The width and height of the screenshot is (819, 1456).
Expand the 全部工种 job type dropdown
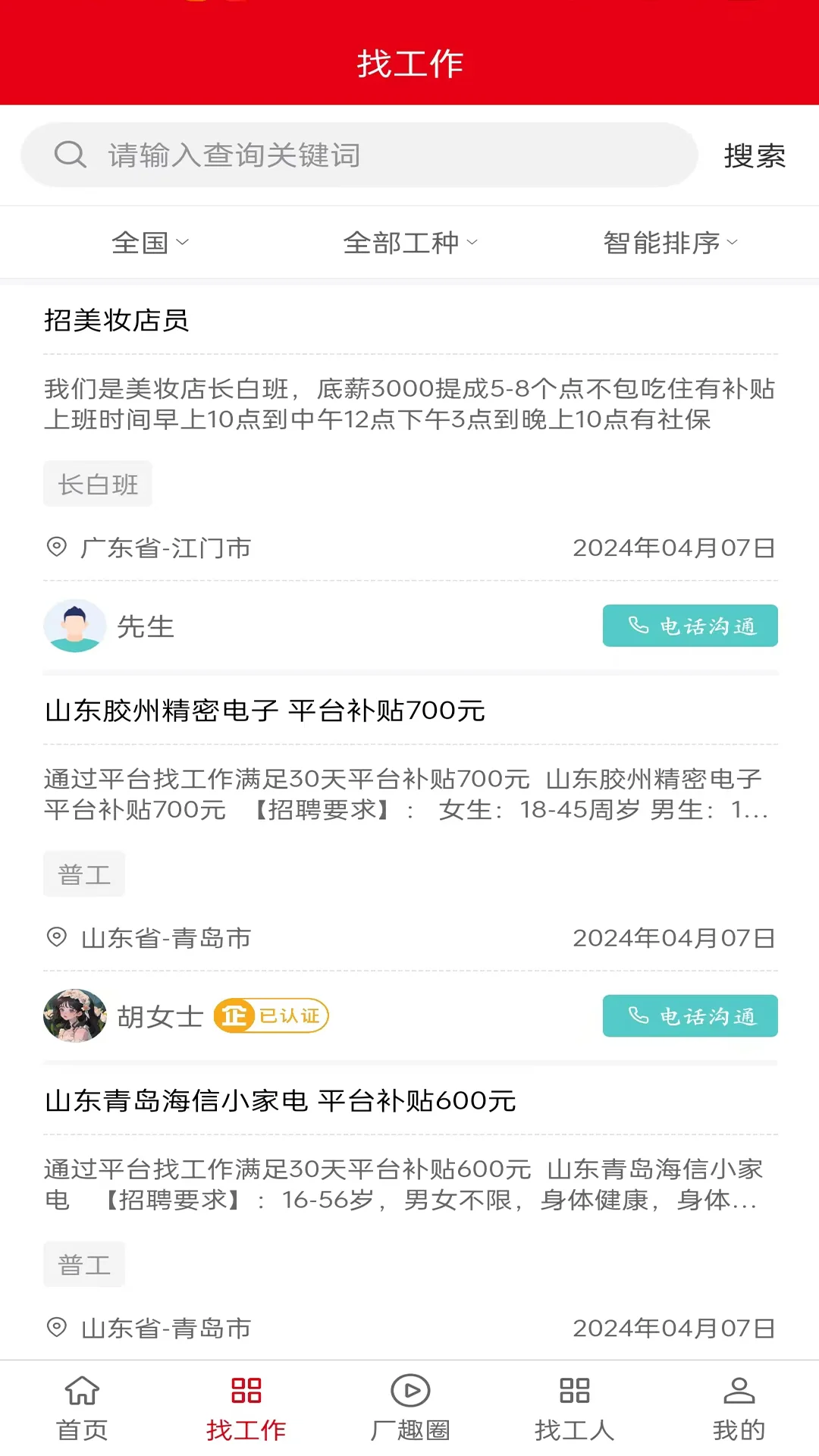pos(409,242)
